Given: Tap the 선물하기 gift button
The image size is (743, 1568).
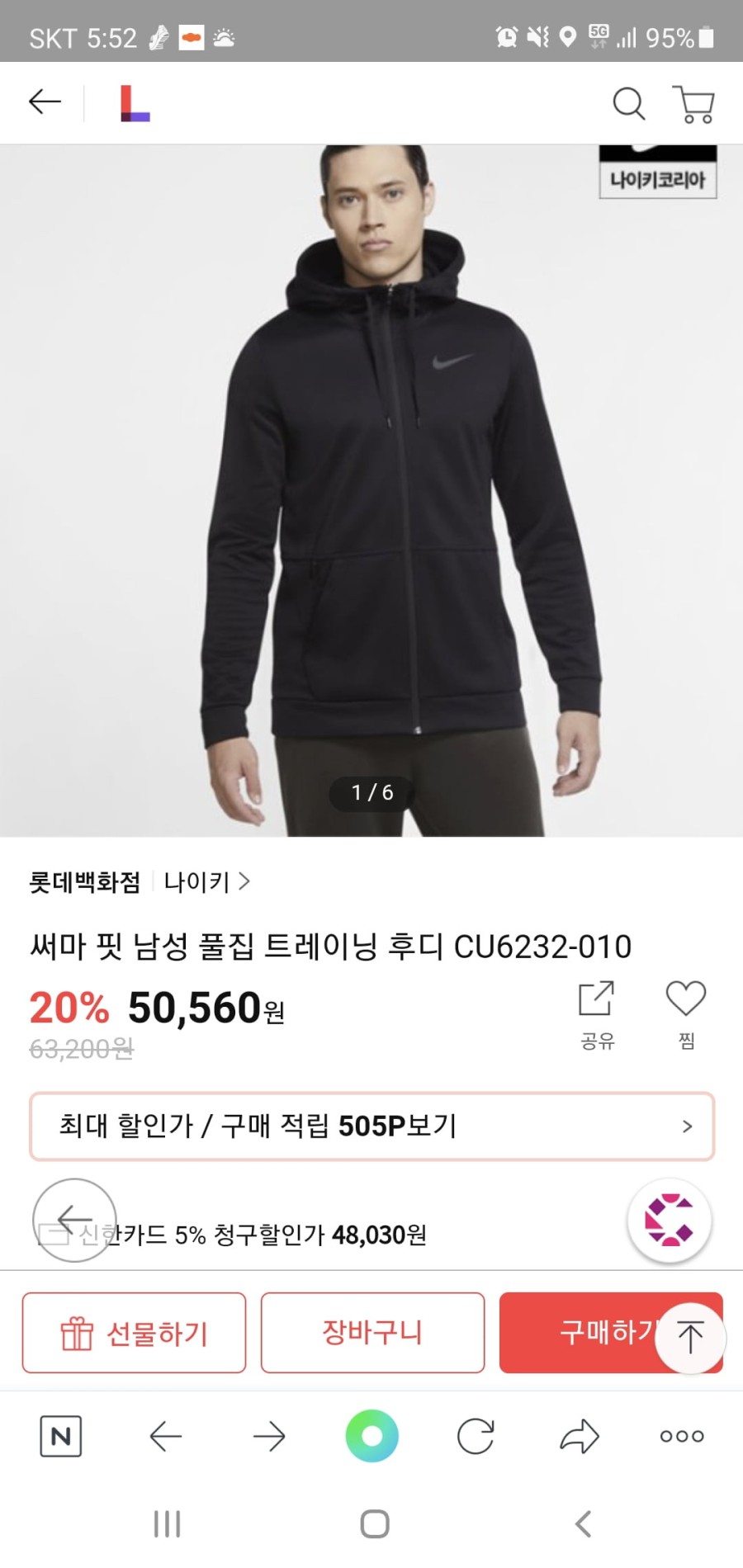Looking at the screenshot, I should tap(134, 1333).
